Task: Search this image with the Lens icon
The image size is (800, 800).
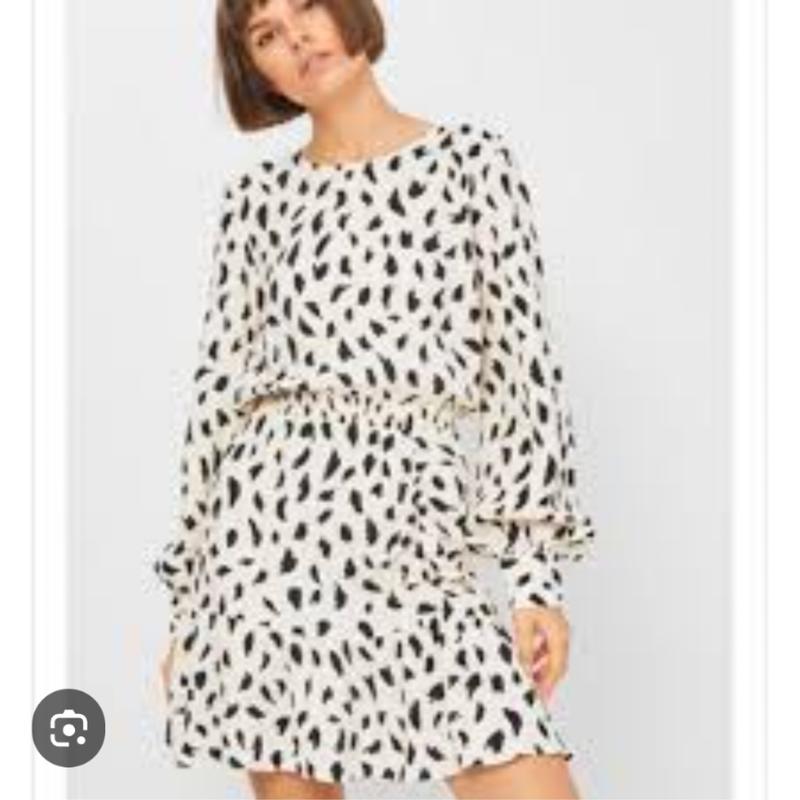Action: pyautogui.click(x=68, y=727)
